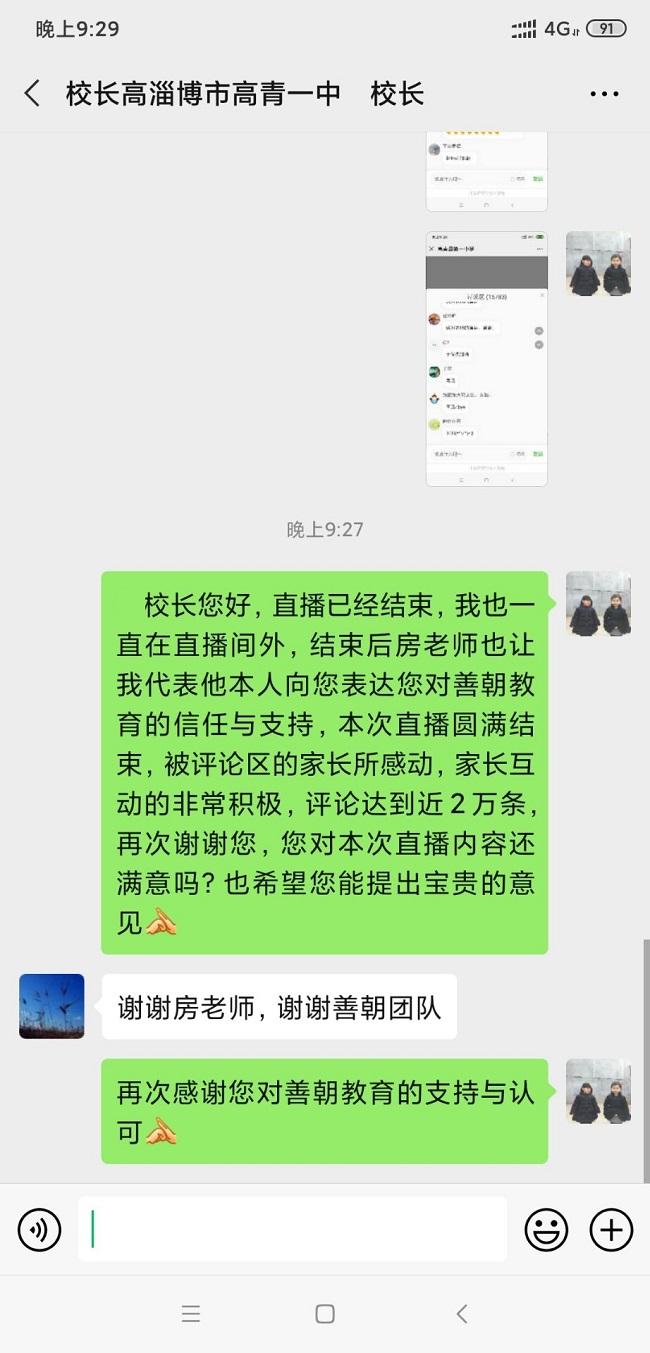Switch to voice message input
Image resolution: width=650 pixels, height=1353 pixels.
(x=40, y=1229)
